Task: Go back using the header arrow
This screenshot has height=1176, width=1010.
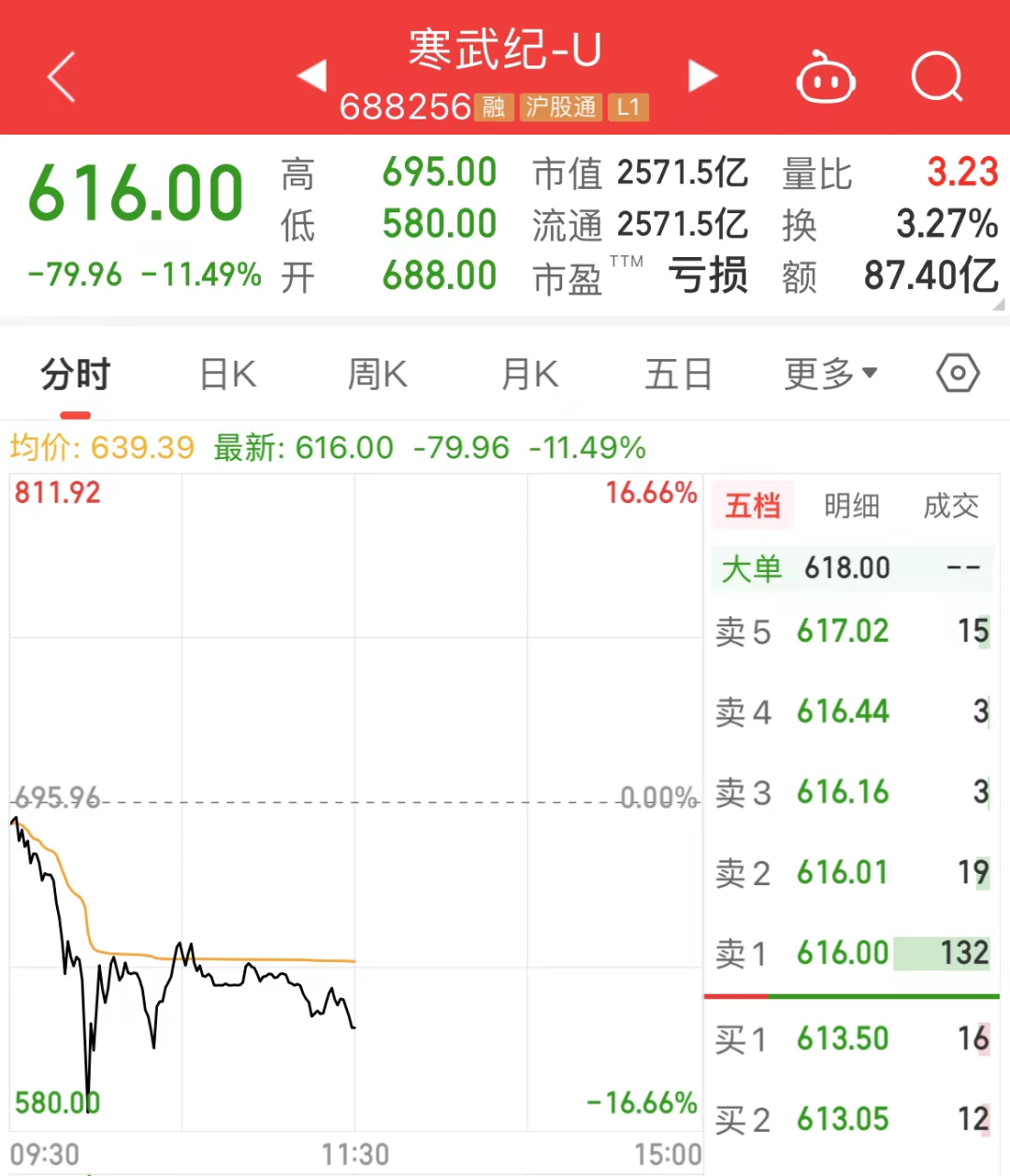Action: click(x=62, y=77)
